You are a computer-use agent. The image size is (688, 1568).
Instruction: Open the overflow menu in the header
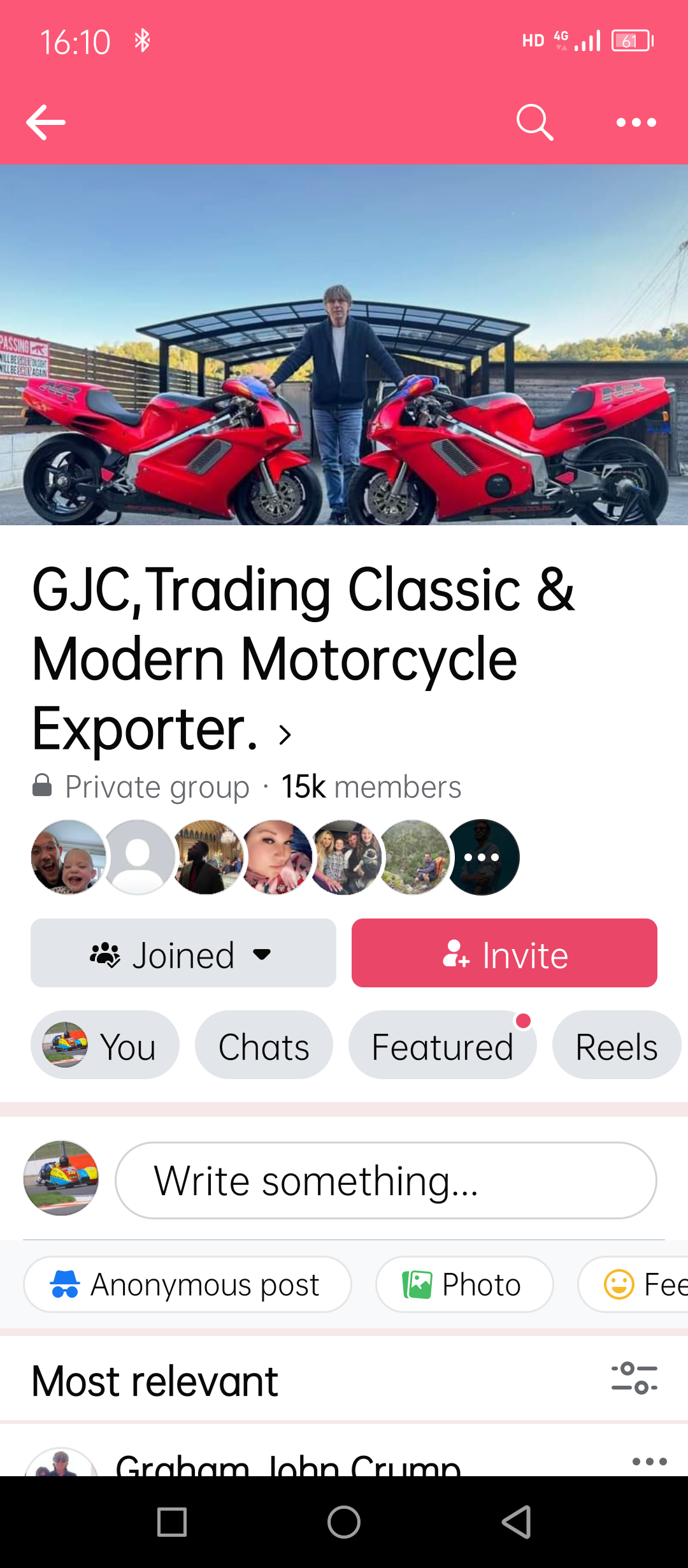coord(636,122)
